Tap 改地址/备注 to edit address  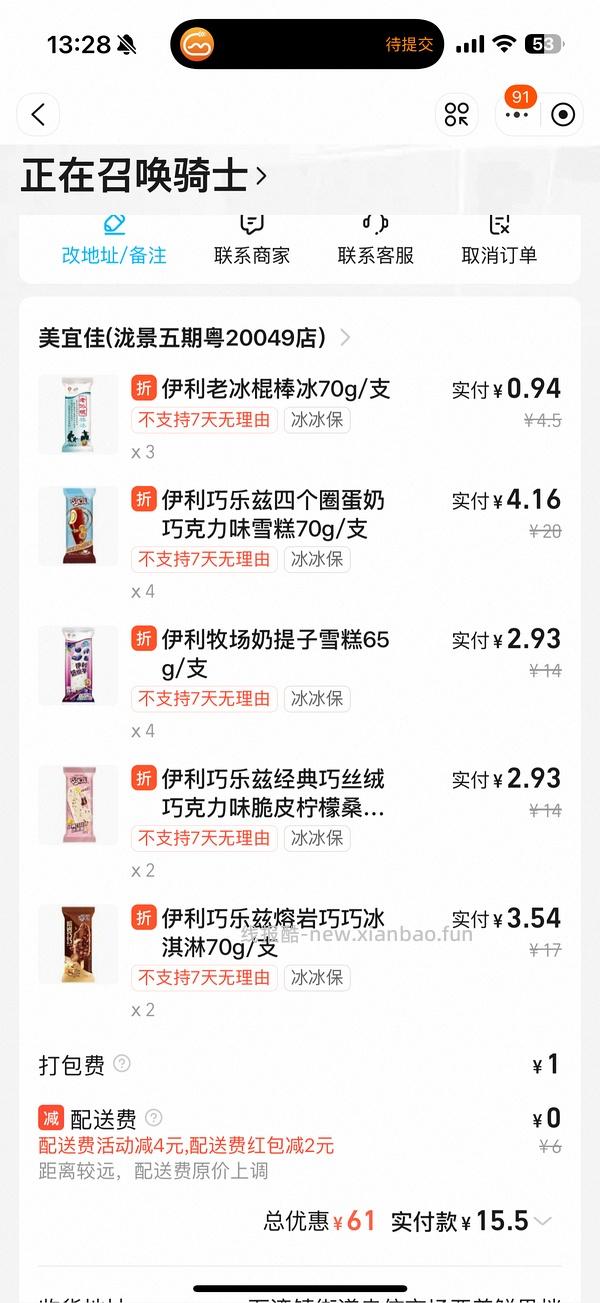114,241
